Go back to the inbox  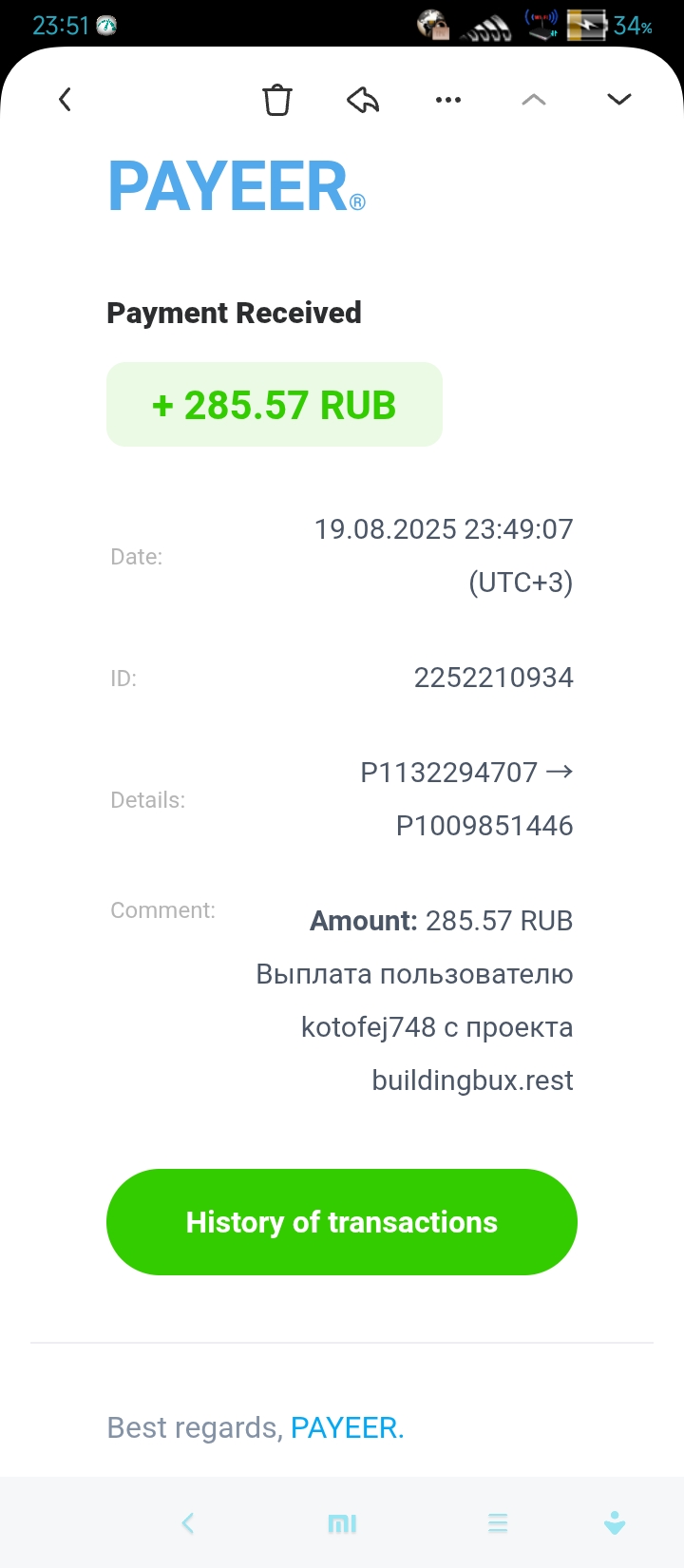(65, 99)
